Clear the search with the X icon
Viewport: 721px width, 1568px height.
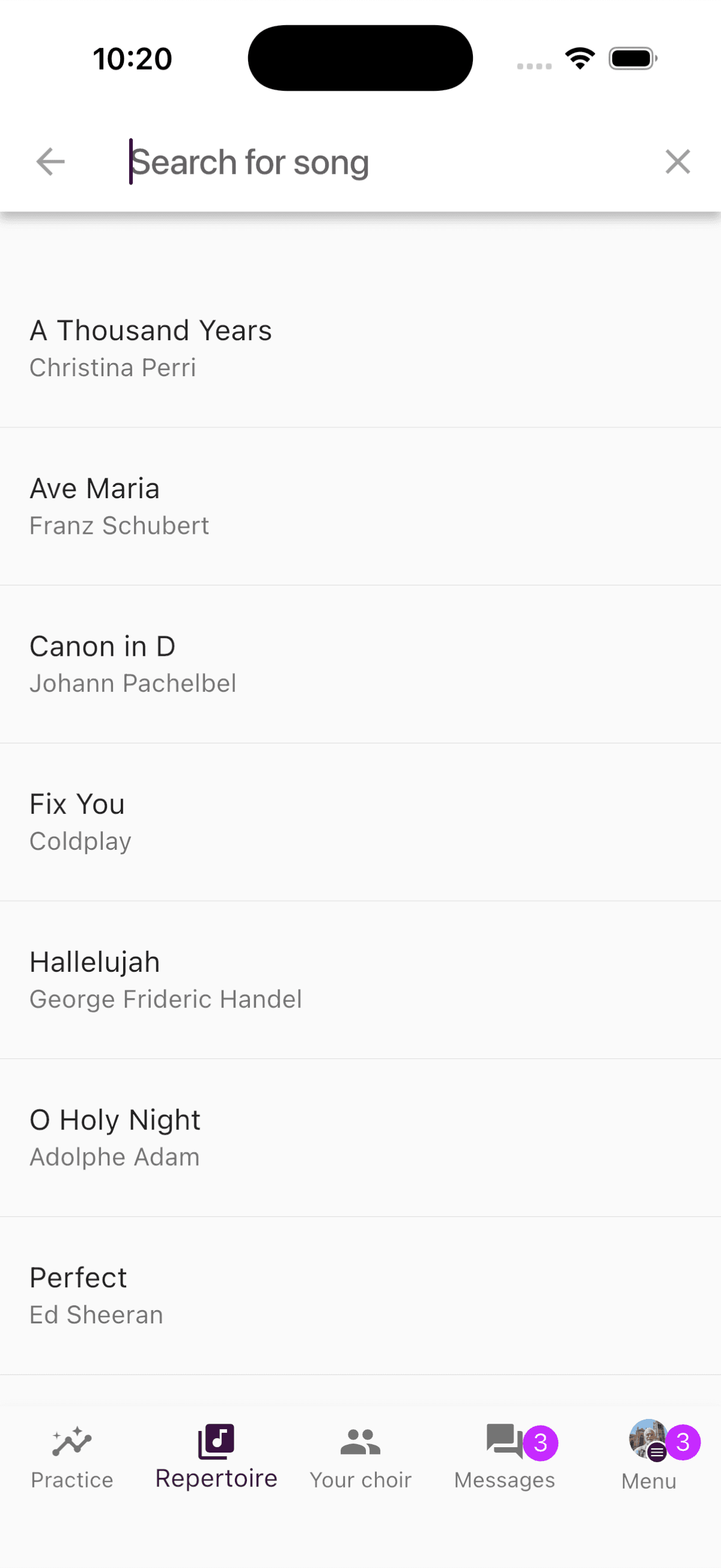(x=677, y=161)
